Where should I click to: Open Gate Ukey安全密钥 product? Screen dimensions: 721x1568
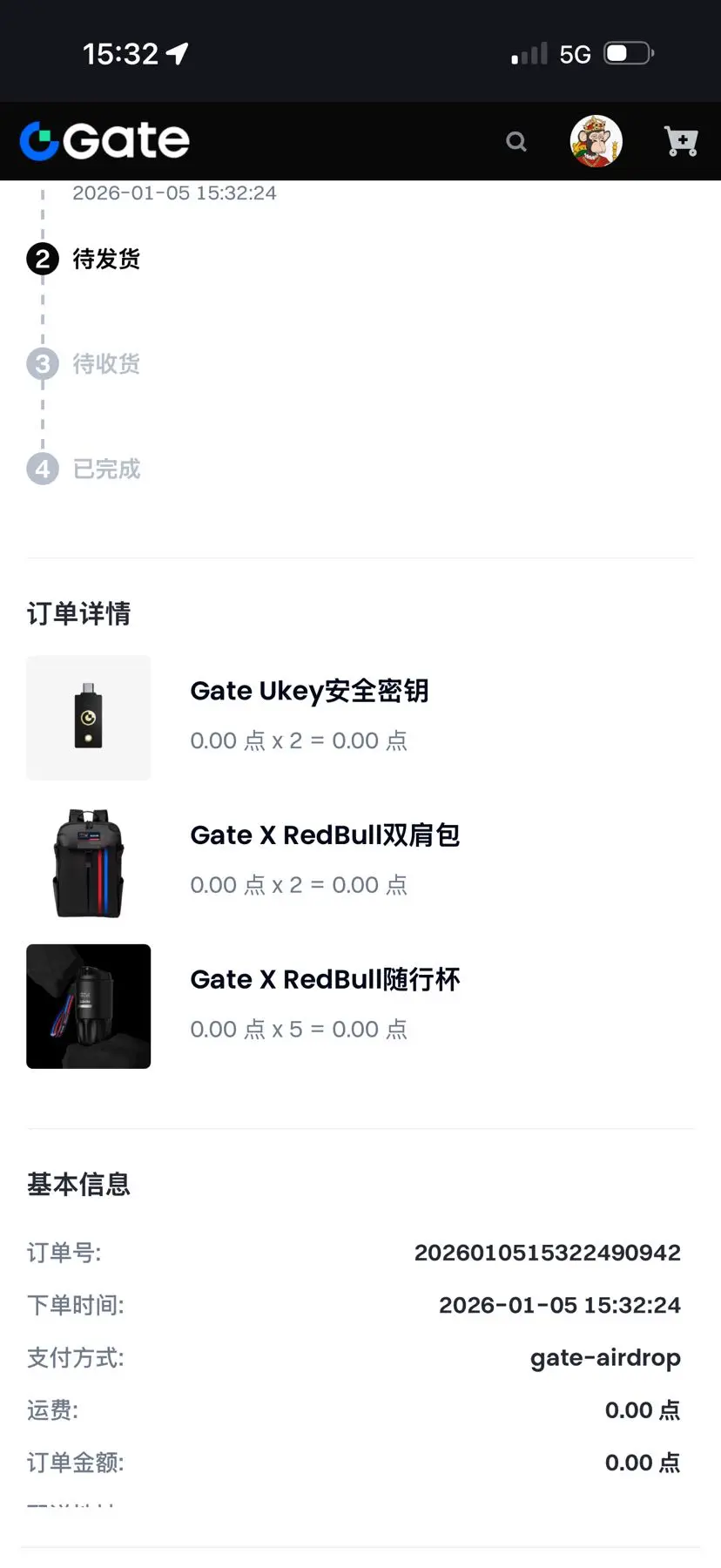coord(309,691)
